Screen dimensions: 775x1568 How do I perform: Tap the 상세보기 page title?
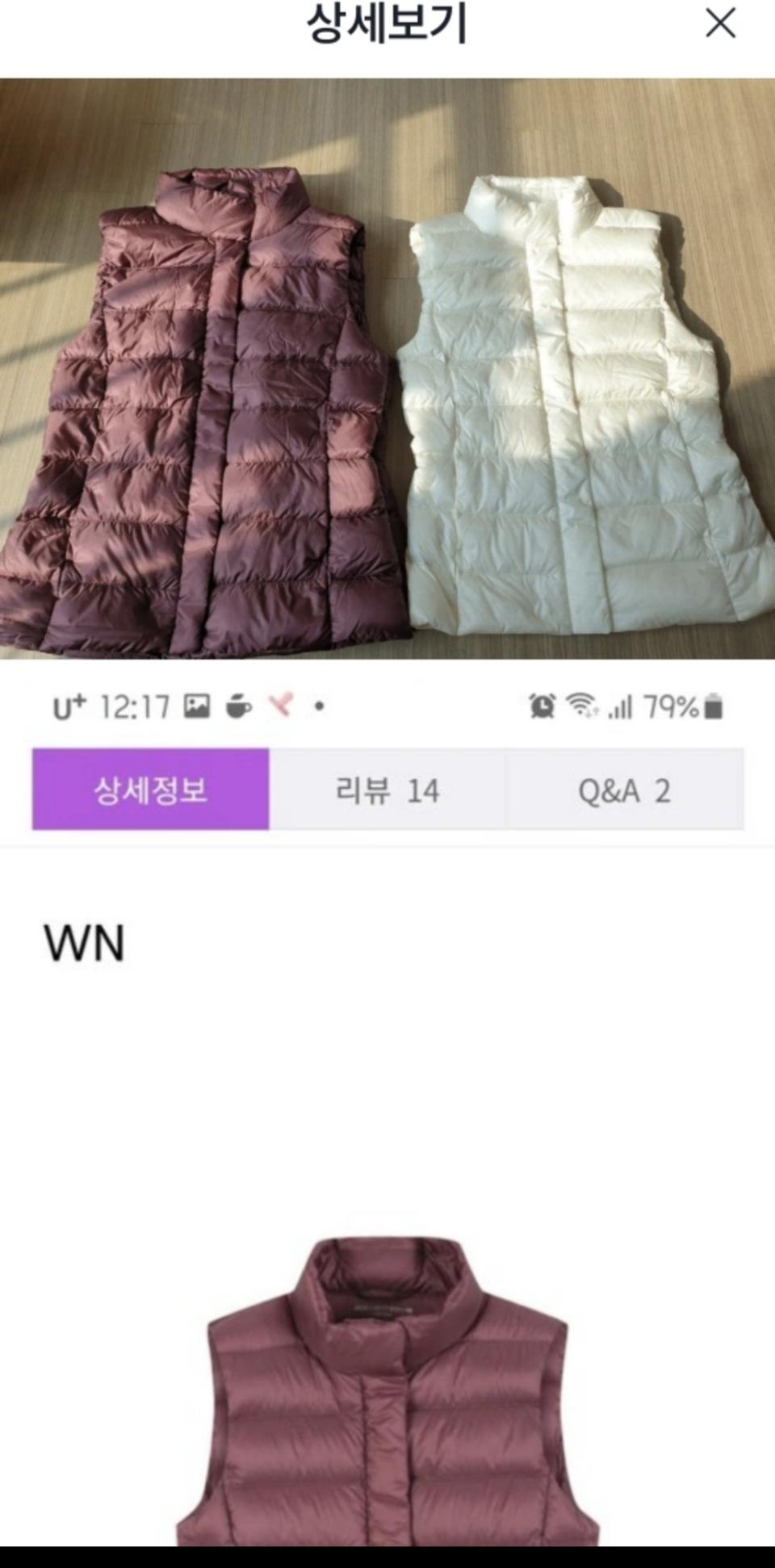pos(387,24)
